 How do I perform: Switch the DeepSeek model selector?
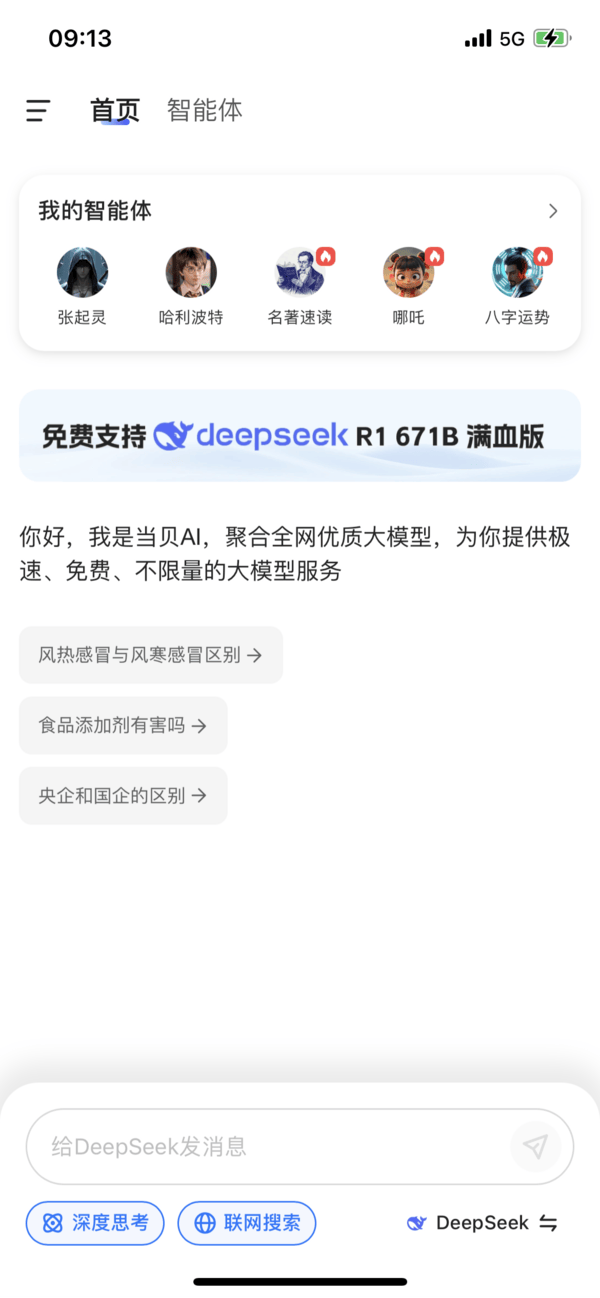(x=482, y=1223)
